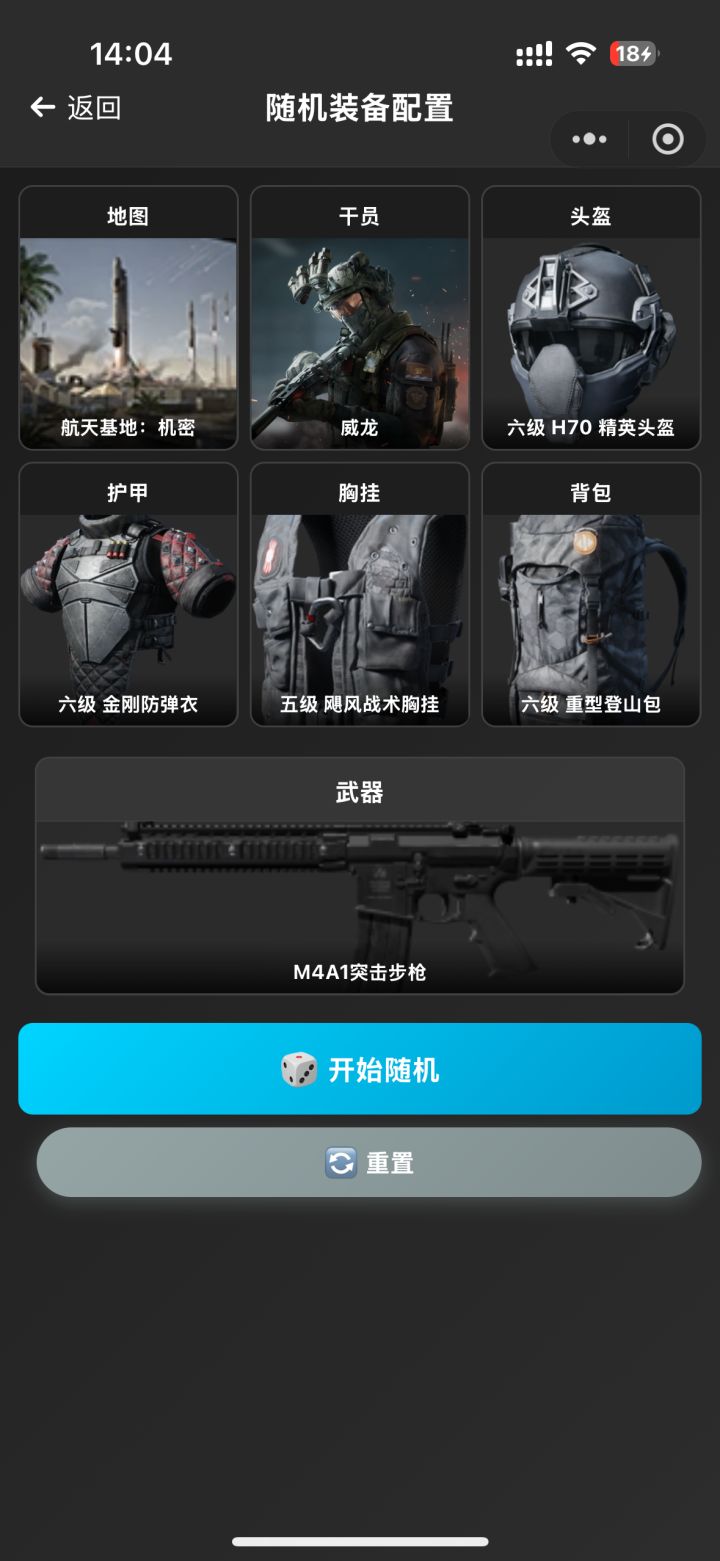Open the three-dot mini program menu
Screen dimensions: 720x1561
588,139
